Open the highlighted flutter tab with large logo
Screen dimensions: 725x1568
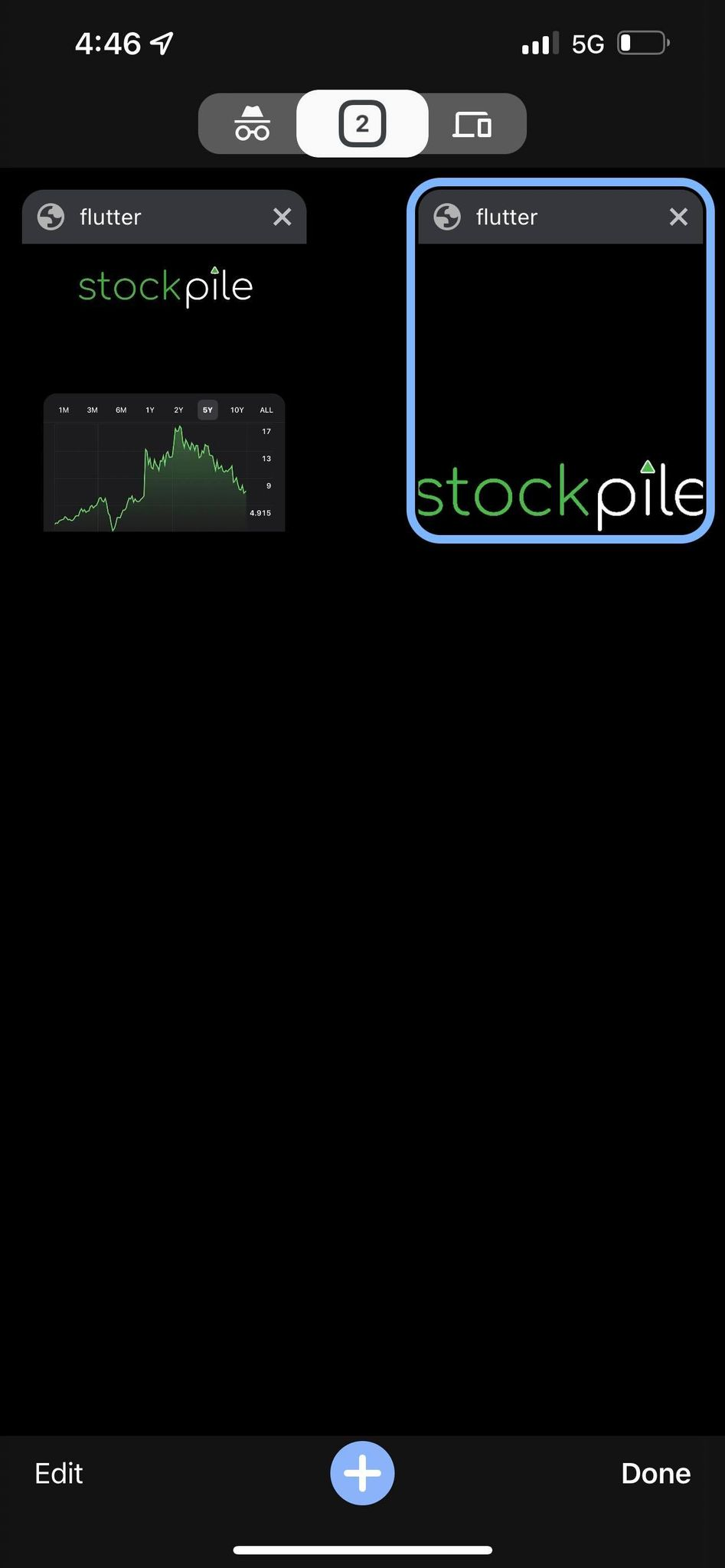click(x=560, y=390)
